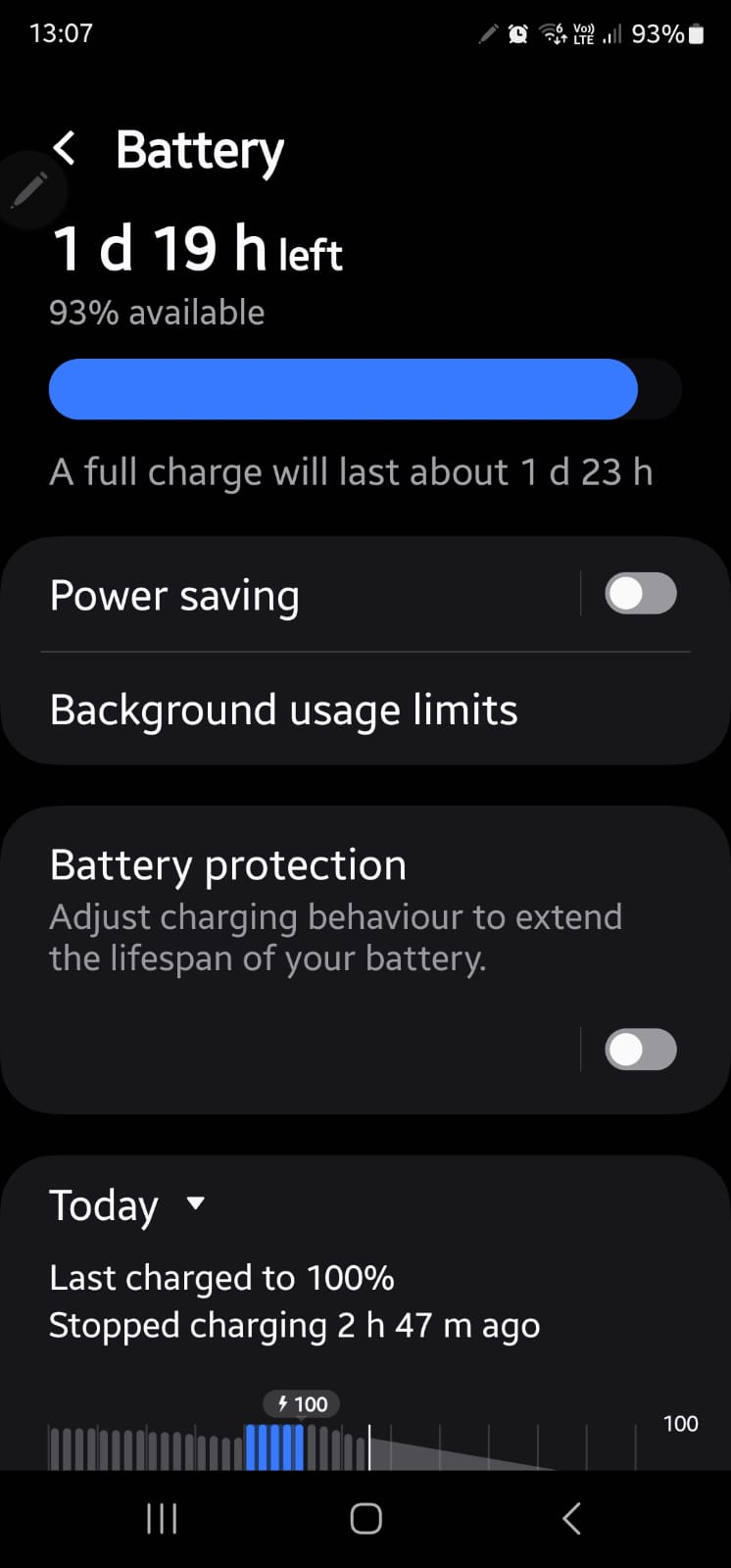Turn on the Power saving switch
Screen dimensions: 731x1568
640,594
